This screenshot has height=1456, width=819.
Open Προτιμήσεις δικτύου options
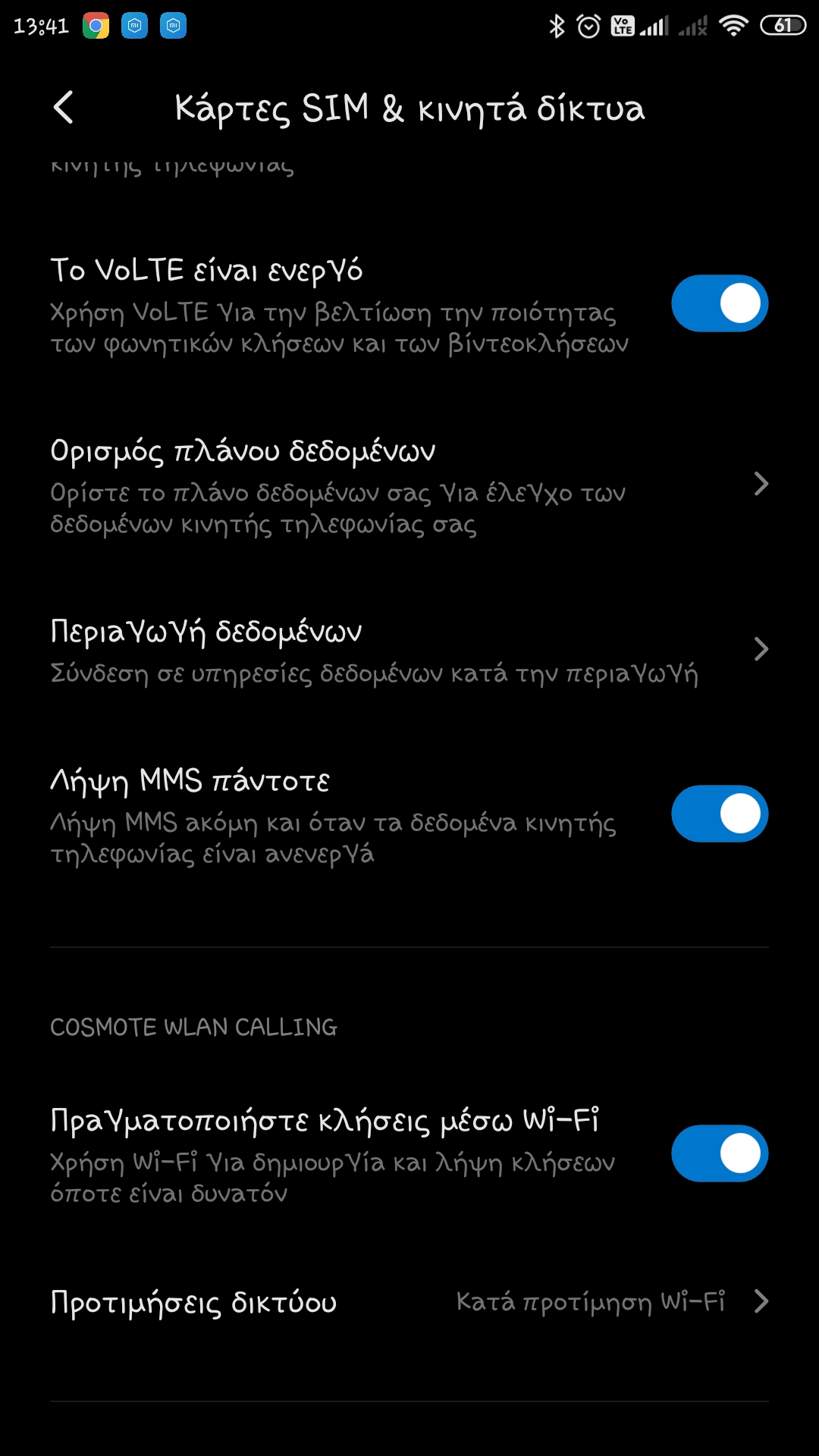[409, 1302]
